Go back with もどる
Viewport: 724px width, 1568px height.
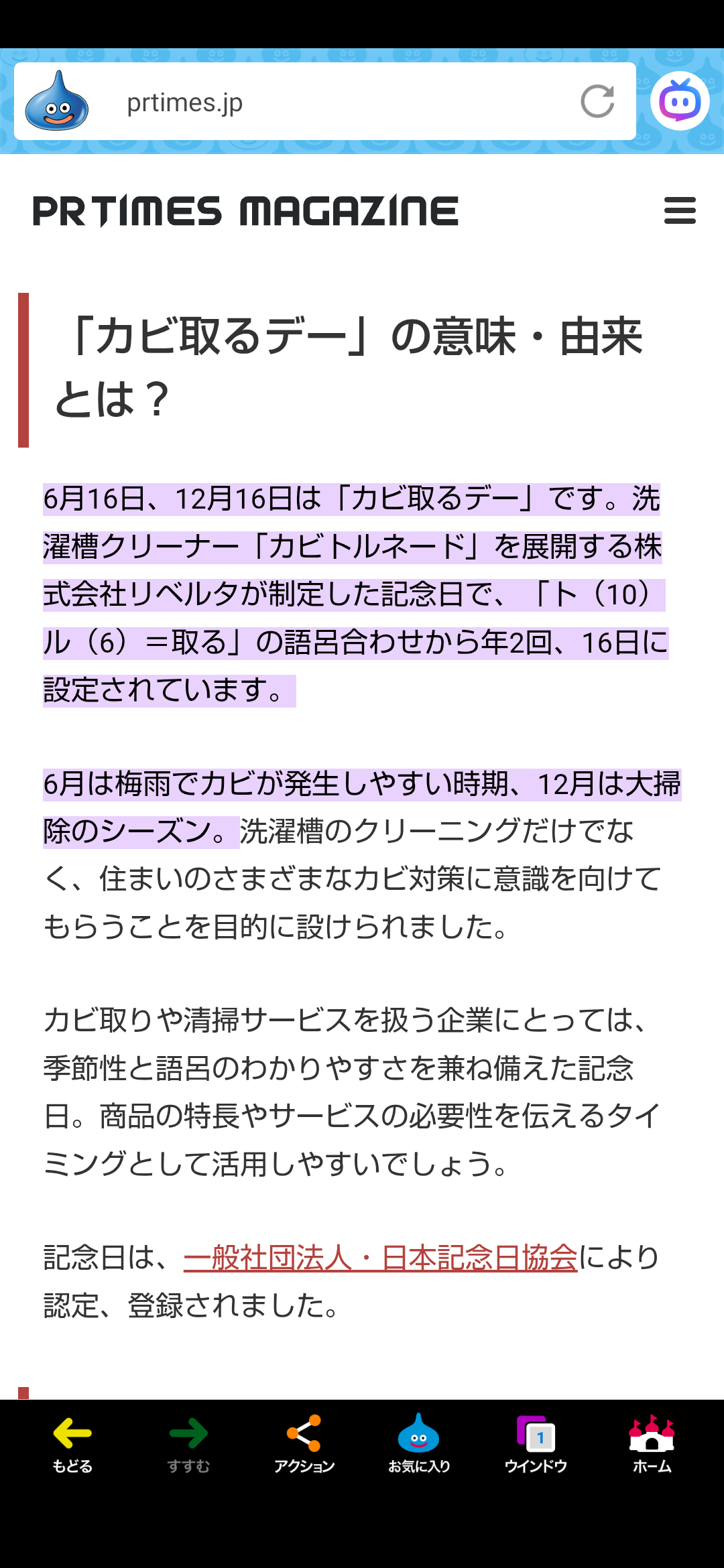[72, 1443]
